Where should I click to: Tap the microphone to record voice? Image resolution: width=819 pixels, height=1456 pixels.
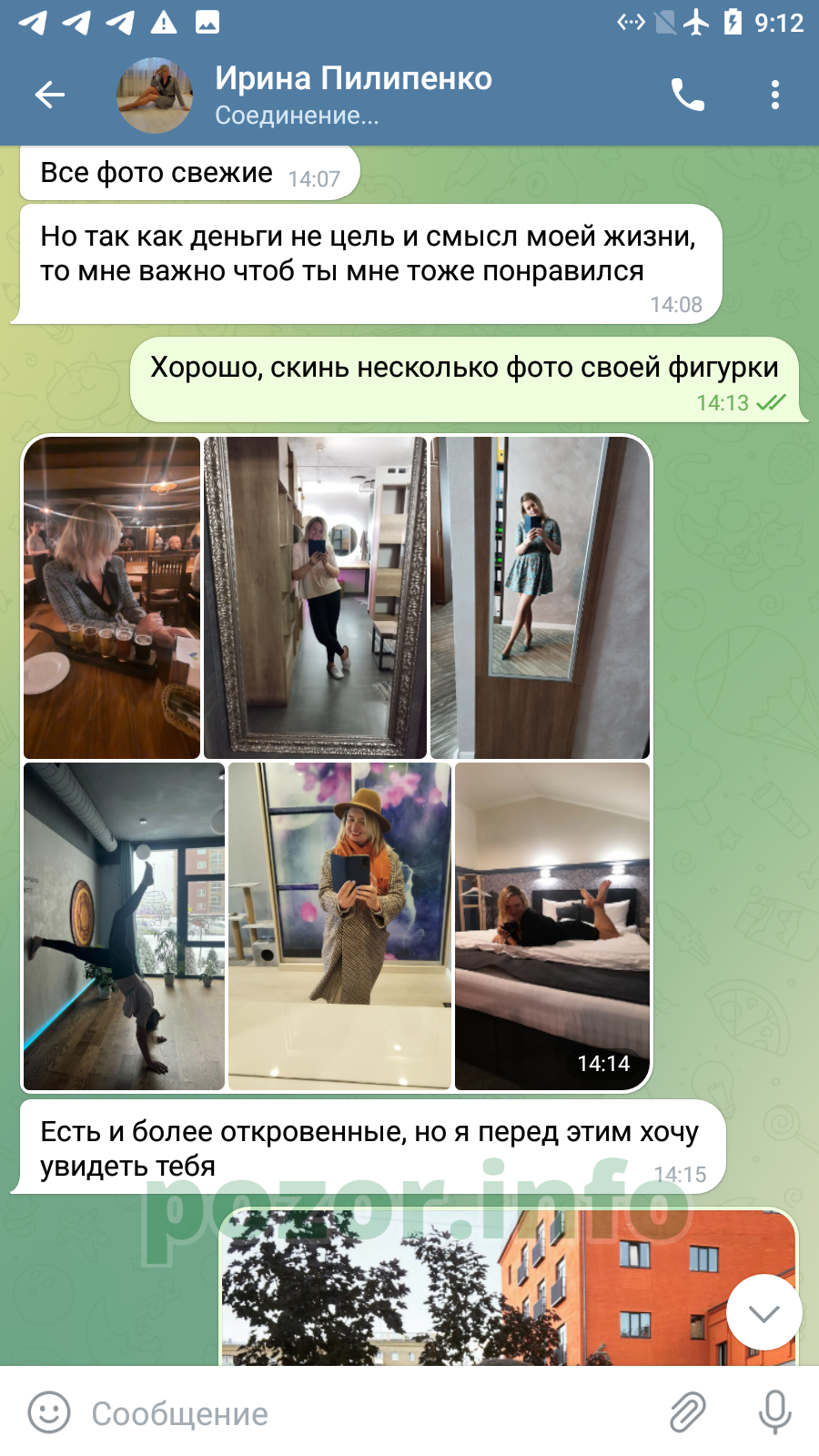(x=775, y=1413)
